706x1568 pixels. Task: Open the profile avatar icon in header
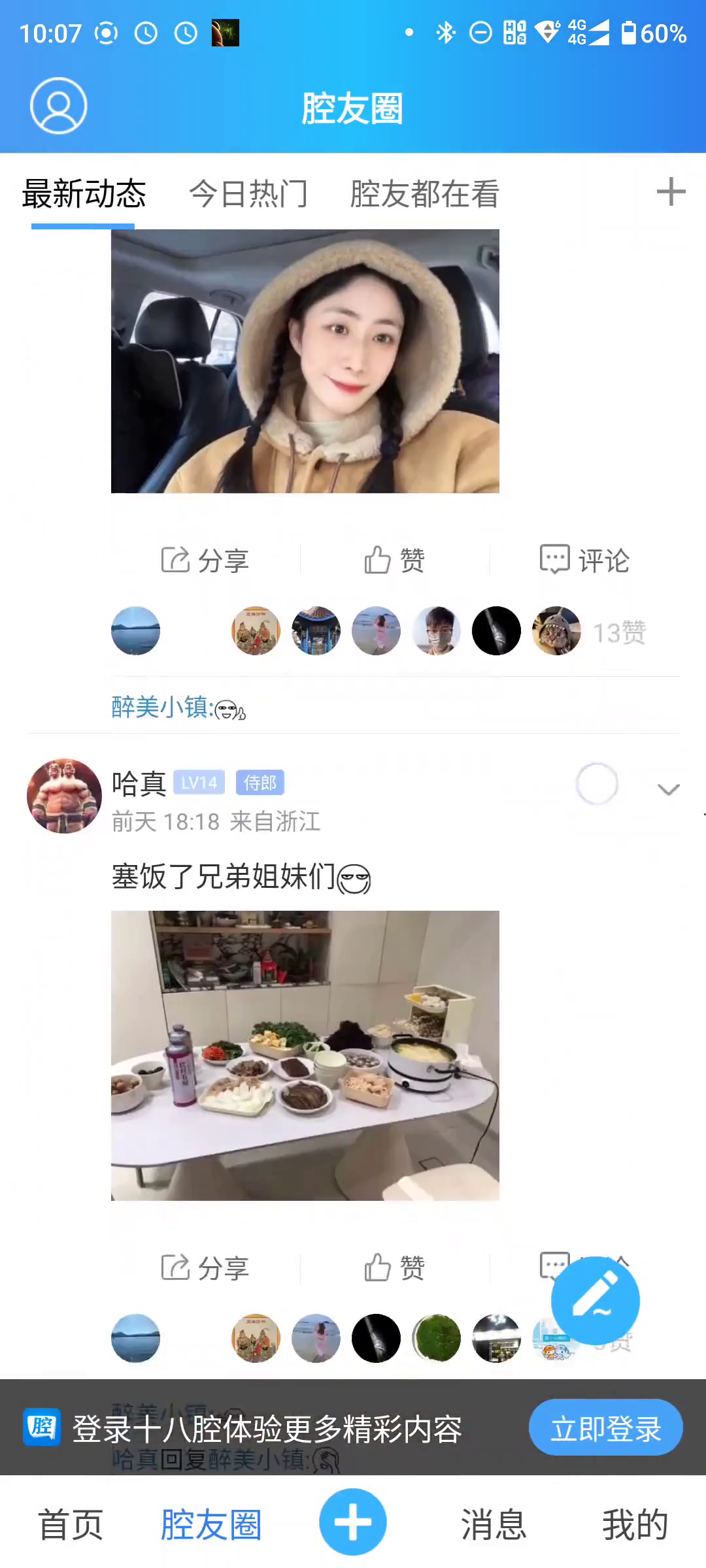(58, 106)
